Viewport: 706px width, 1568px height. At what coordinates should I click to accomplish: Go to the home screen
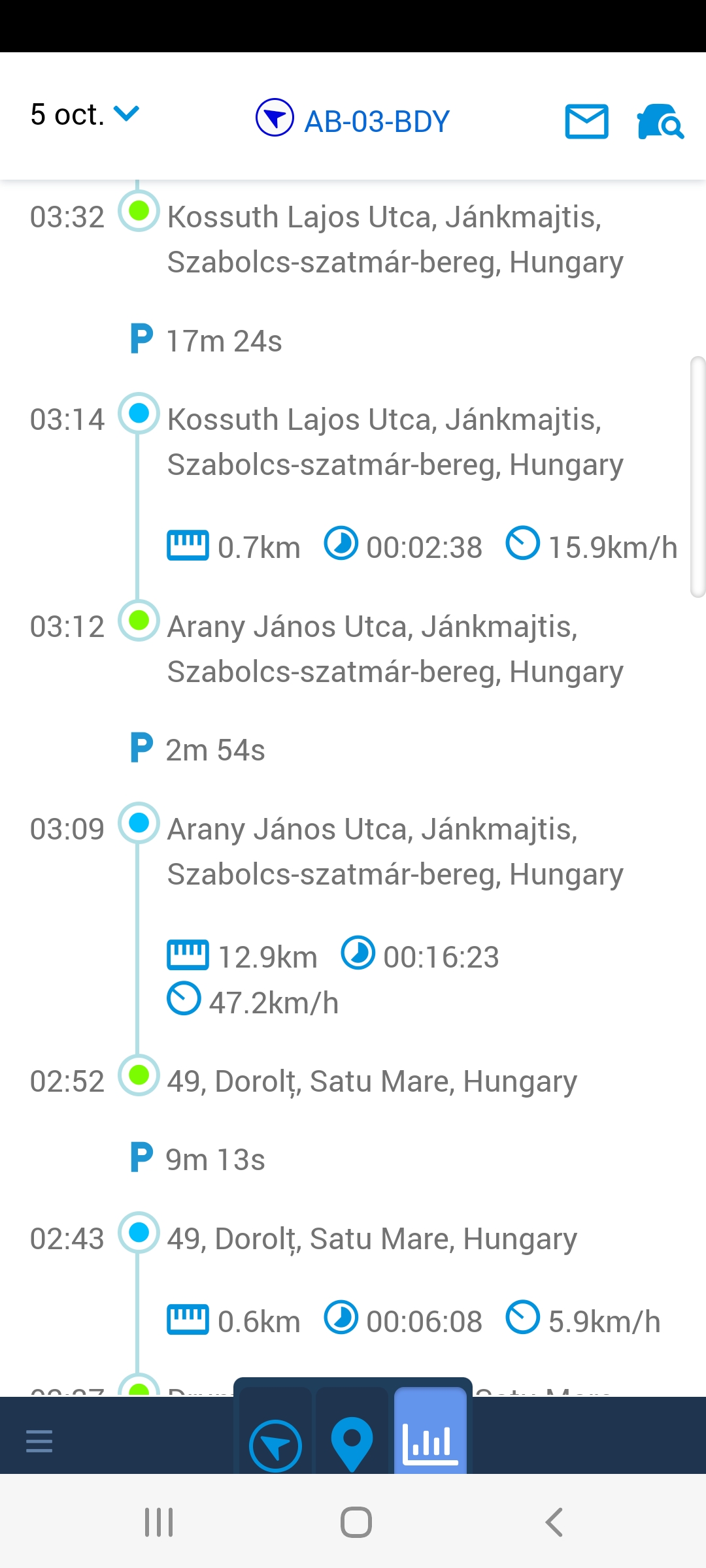pyautogui.click(x=356, y=1522)
